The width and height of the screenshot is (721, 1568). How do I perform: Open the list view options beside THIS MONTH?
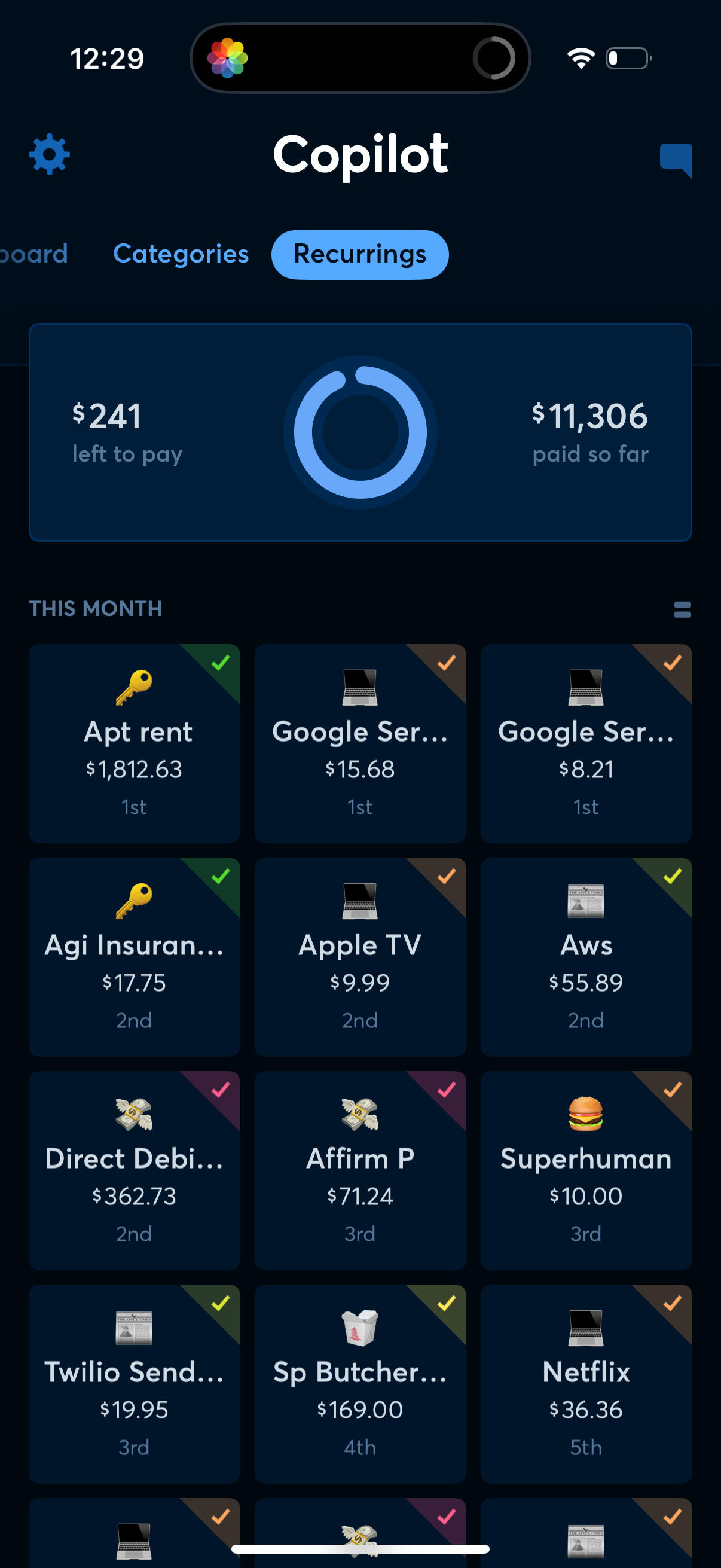point(680,609)
